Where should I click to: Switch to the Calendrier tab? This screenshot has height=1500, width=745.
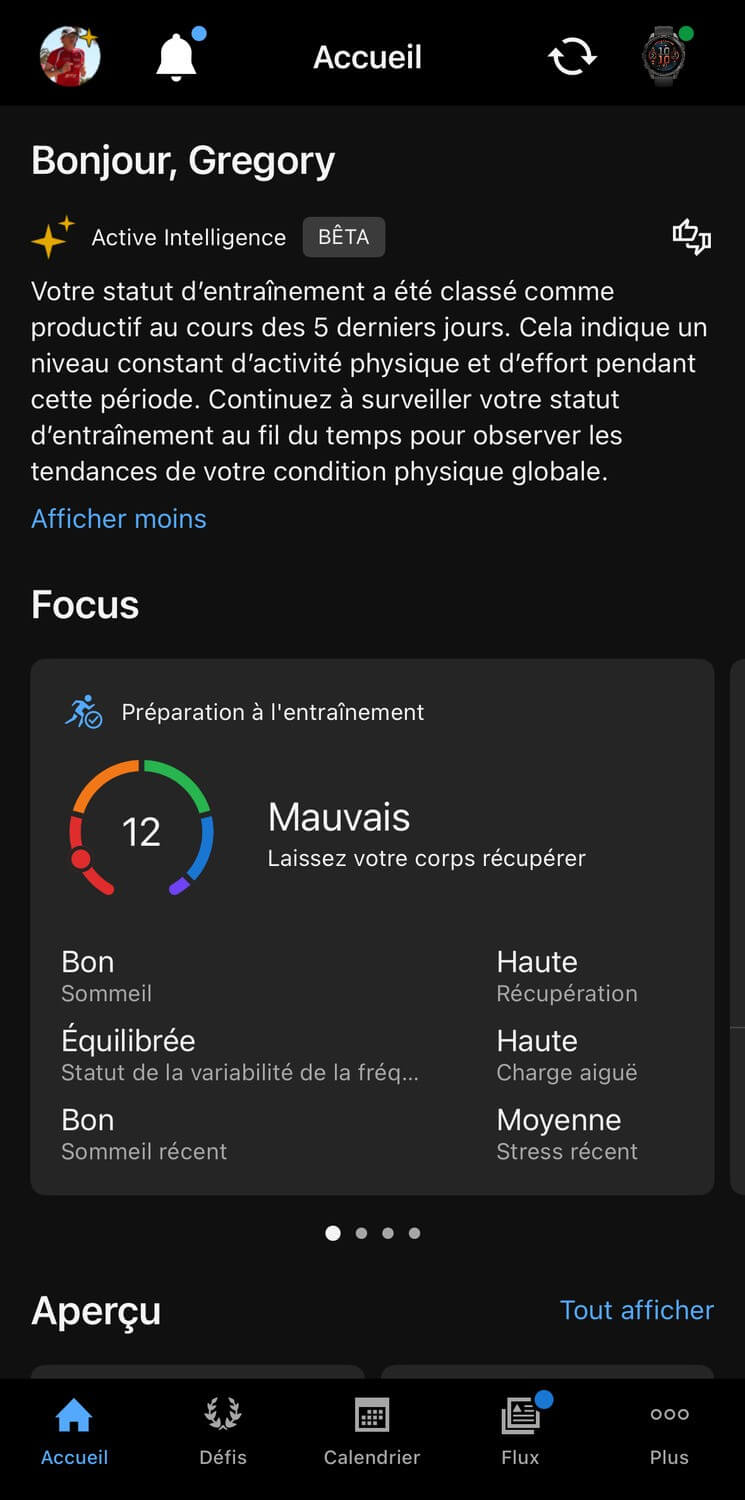(372, 1431)
